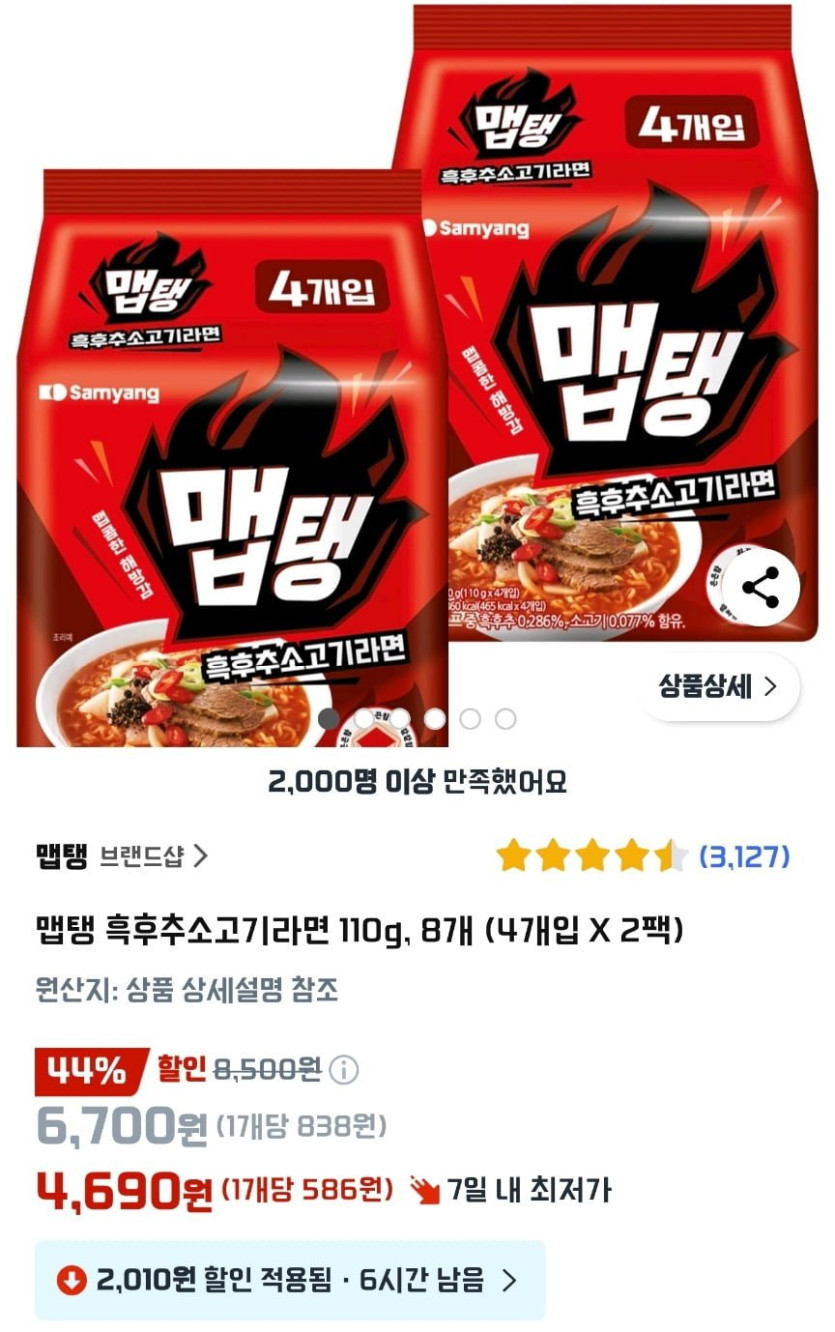This screenshot has height=1332, width=835.
Task: Share this product with the share icon
Action: 760,588
